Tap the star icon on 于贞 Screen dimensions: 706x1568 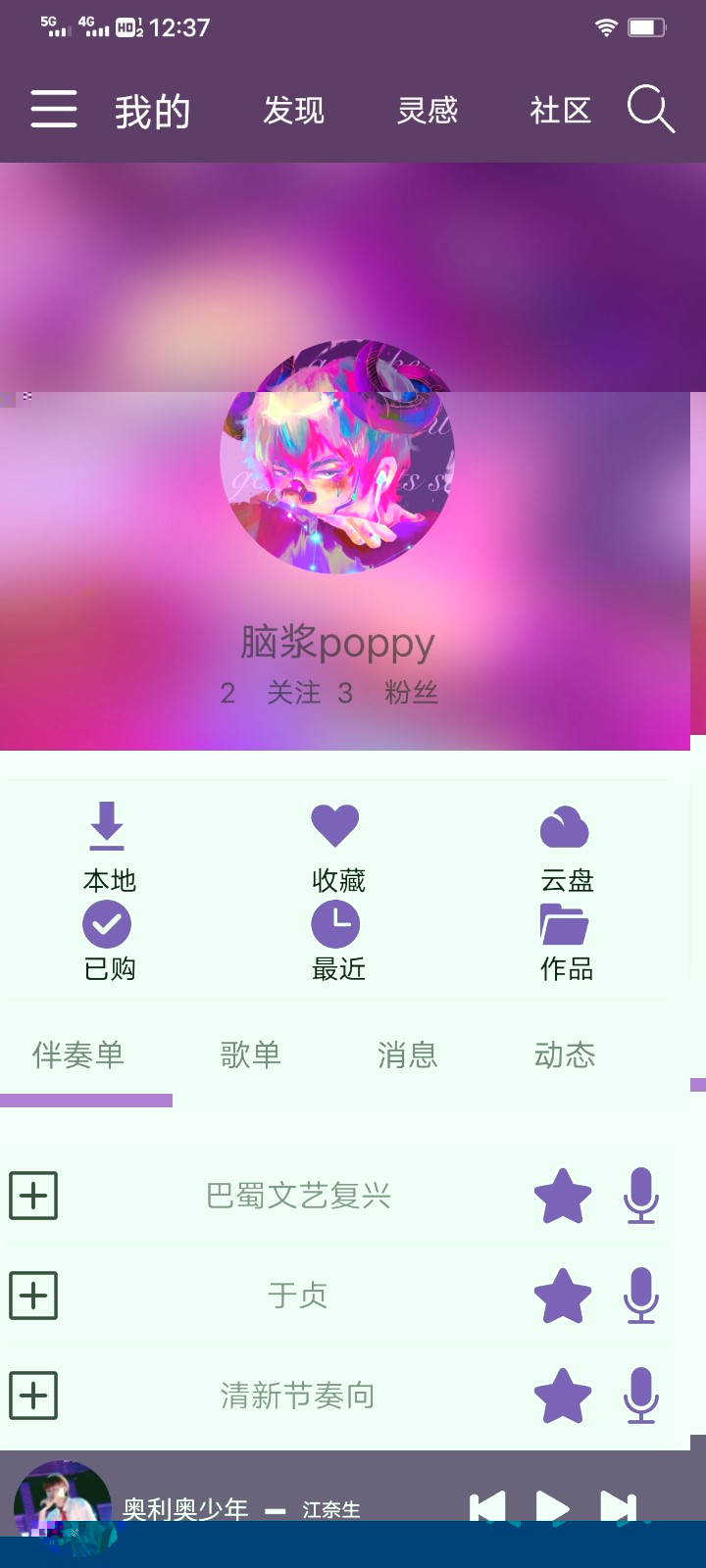[563, 1296]
